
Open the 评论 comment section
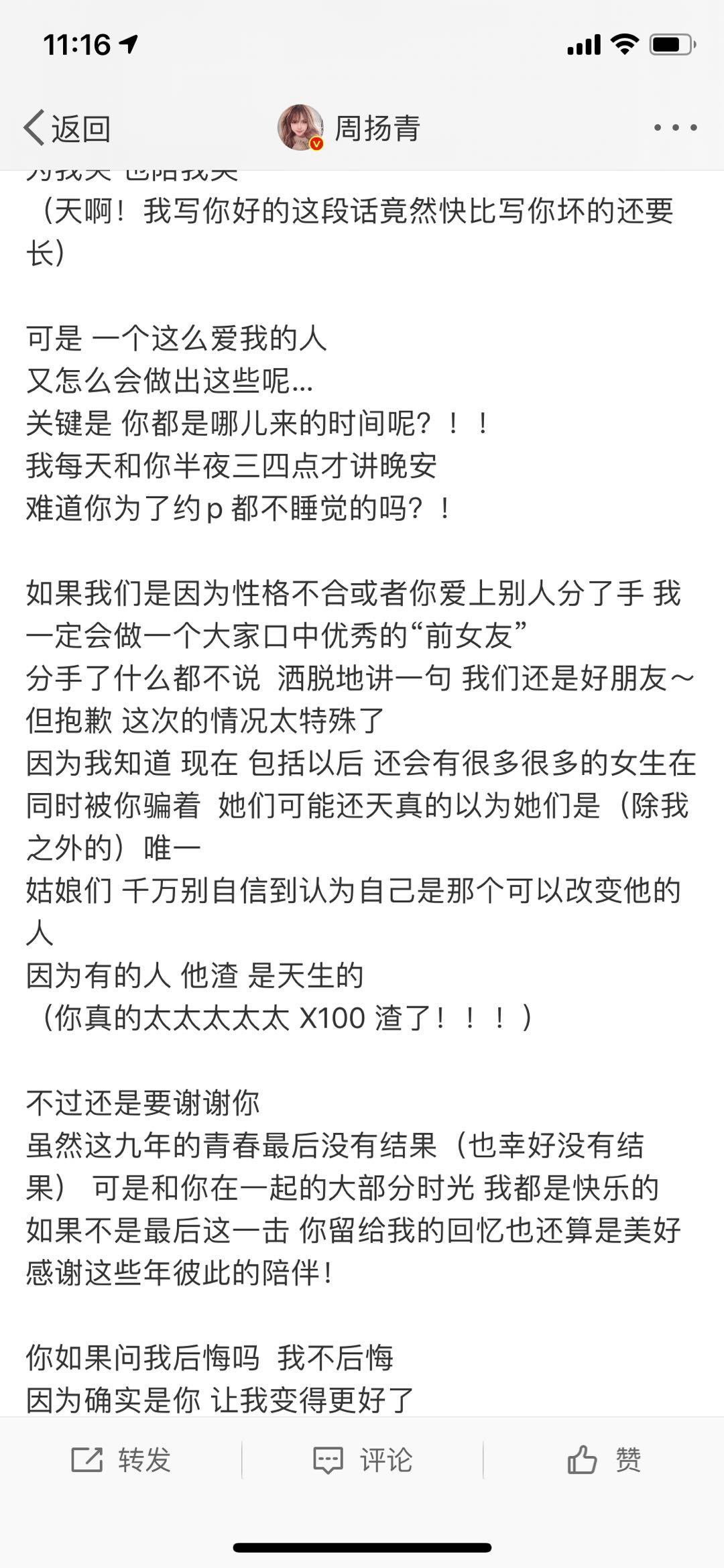tap(362, 1459)
